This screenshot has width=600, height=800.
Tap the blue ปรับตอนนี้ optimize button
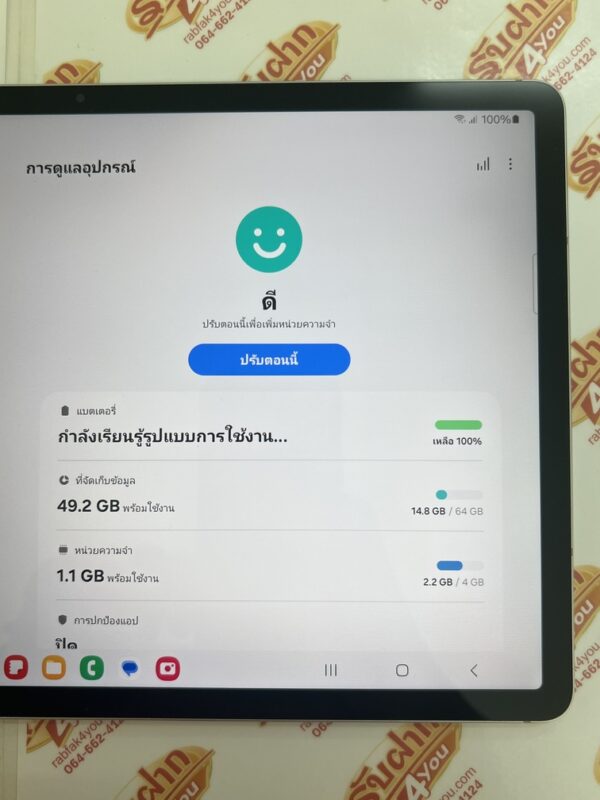[269, 359]
